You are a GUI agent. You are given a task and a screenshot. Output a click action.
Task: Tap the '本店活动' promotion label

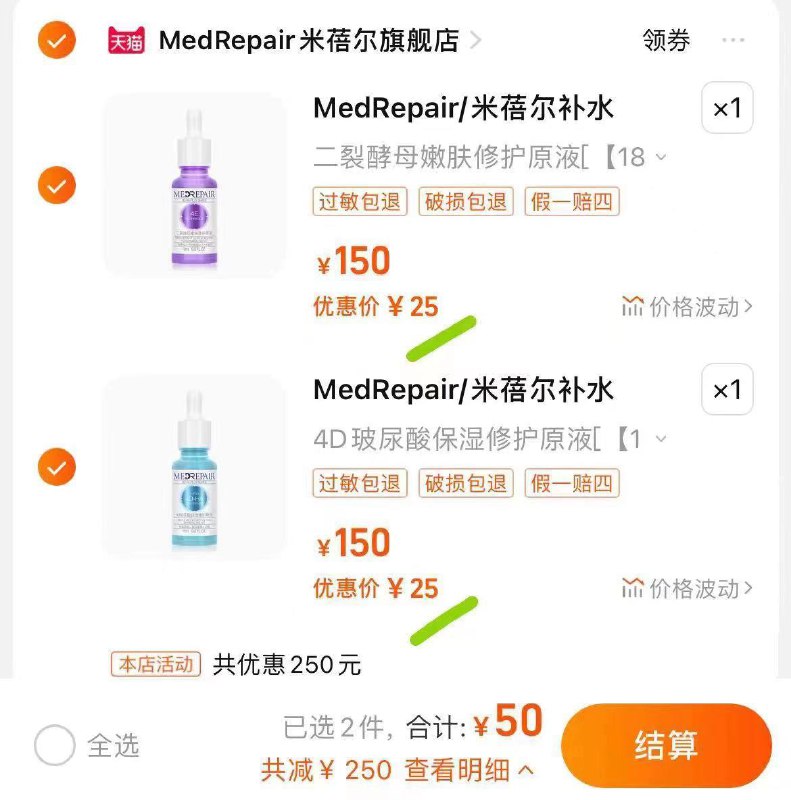pos(153,663)
